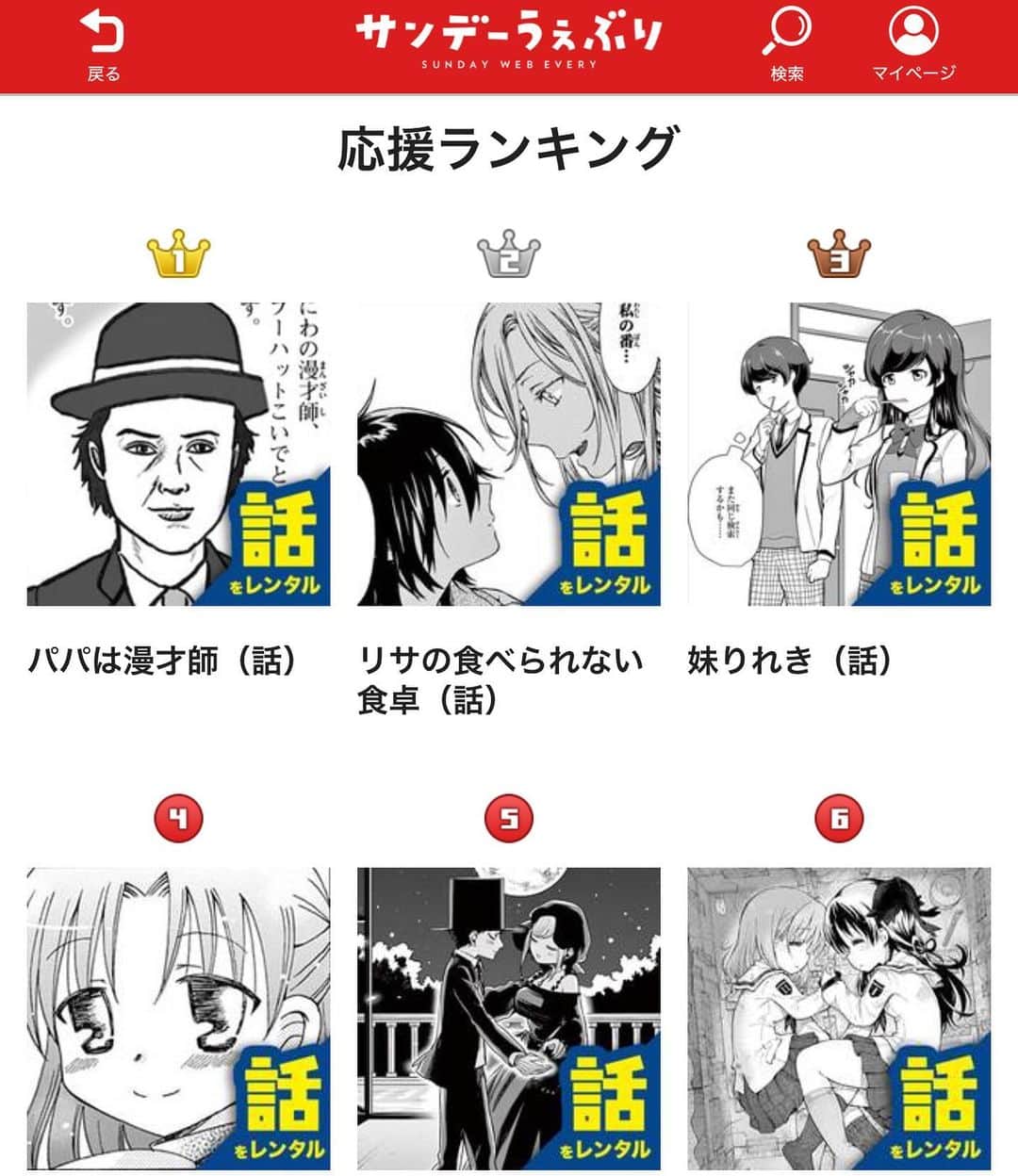Open the rank 4 manga thumbnail
Screen dimensions: 1018x1176
[x=178, y=1018]
